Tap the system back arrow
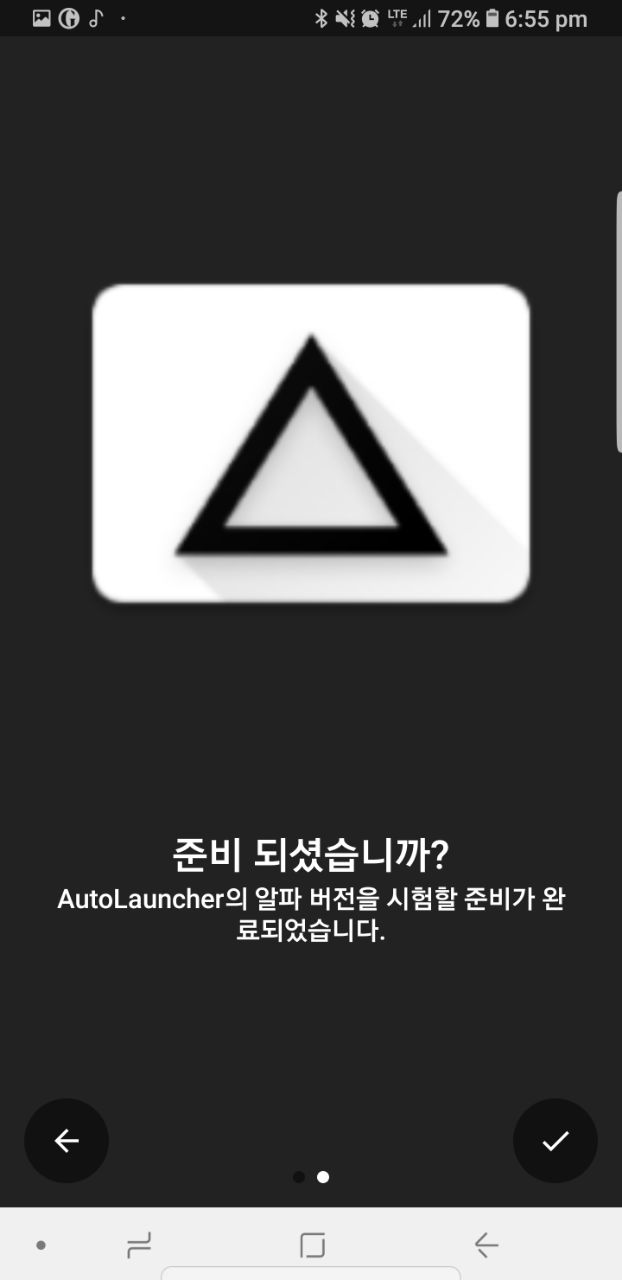The height and width of the screenshot is (1280, 622). coord(486,1245)
